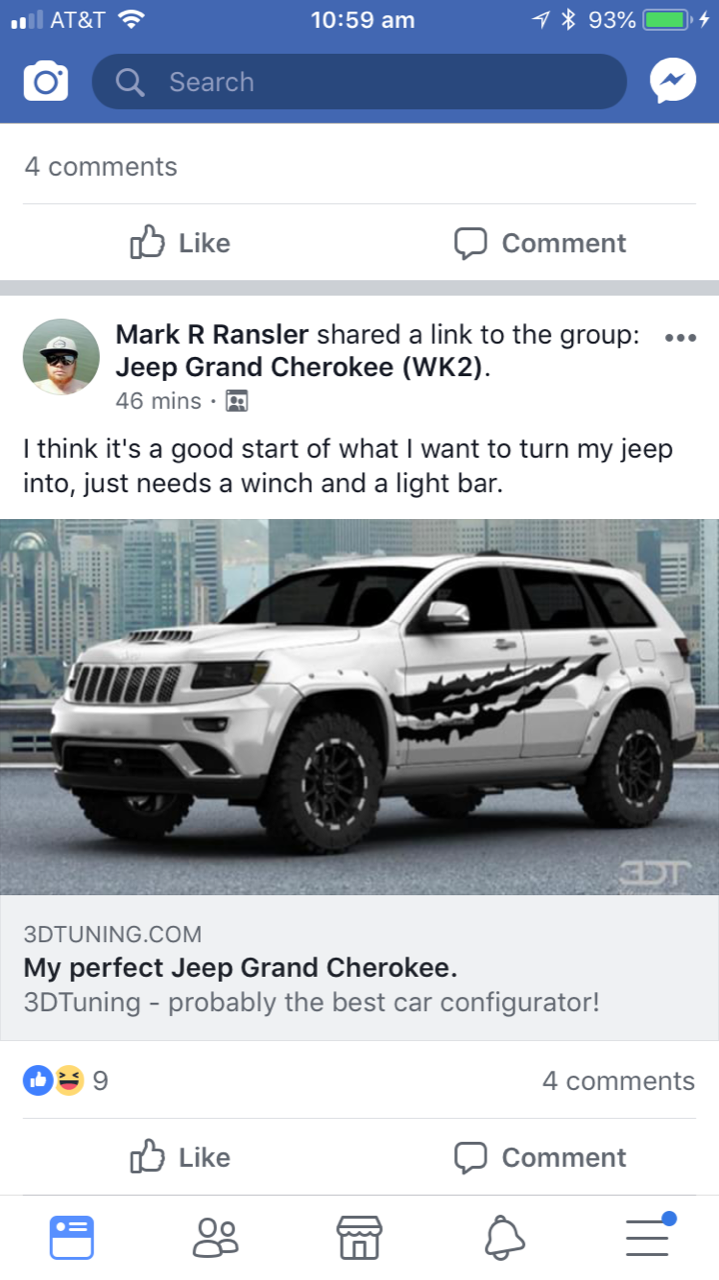Open 4 comments on the previous post

[100, 167]
